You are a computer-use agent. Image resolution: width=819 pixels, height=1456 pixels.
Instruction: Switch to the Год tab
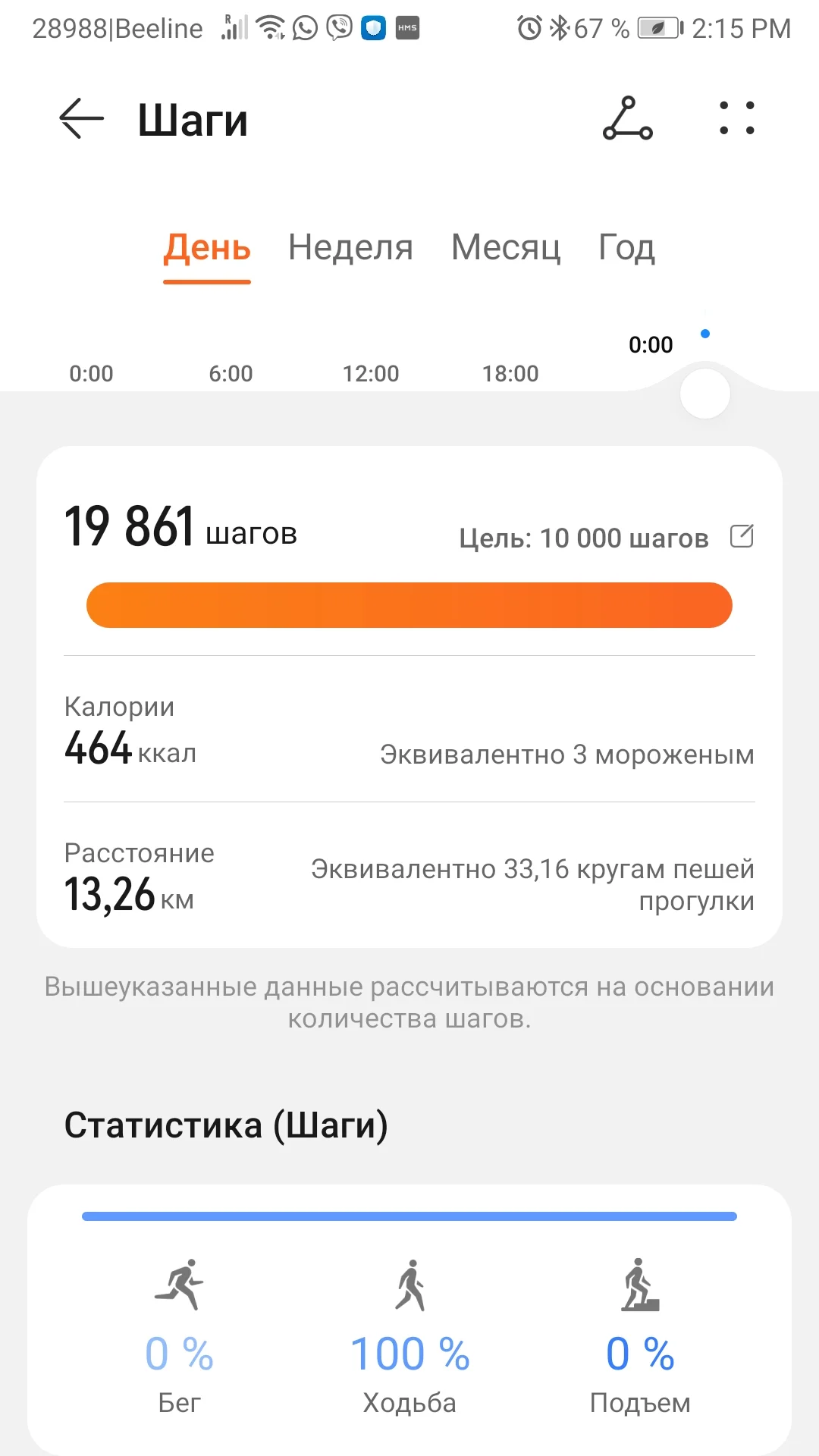(x=626, y=248)
